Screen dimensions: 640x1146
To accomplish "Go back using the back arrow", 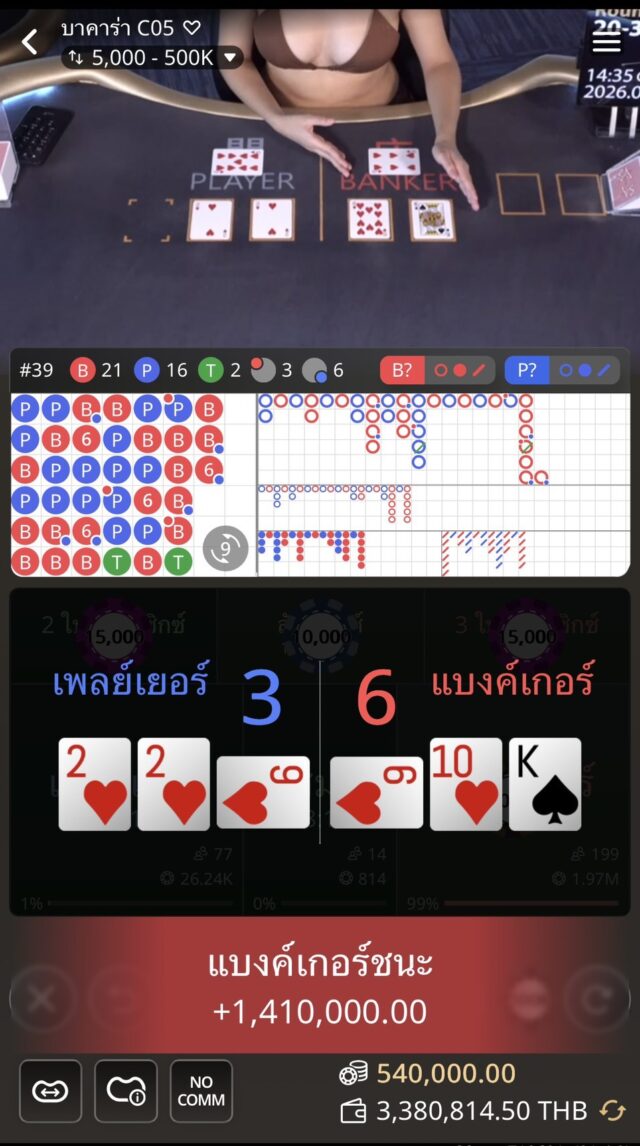I will 30,41.
